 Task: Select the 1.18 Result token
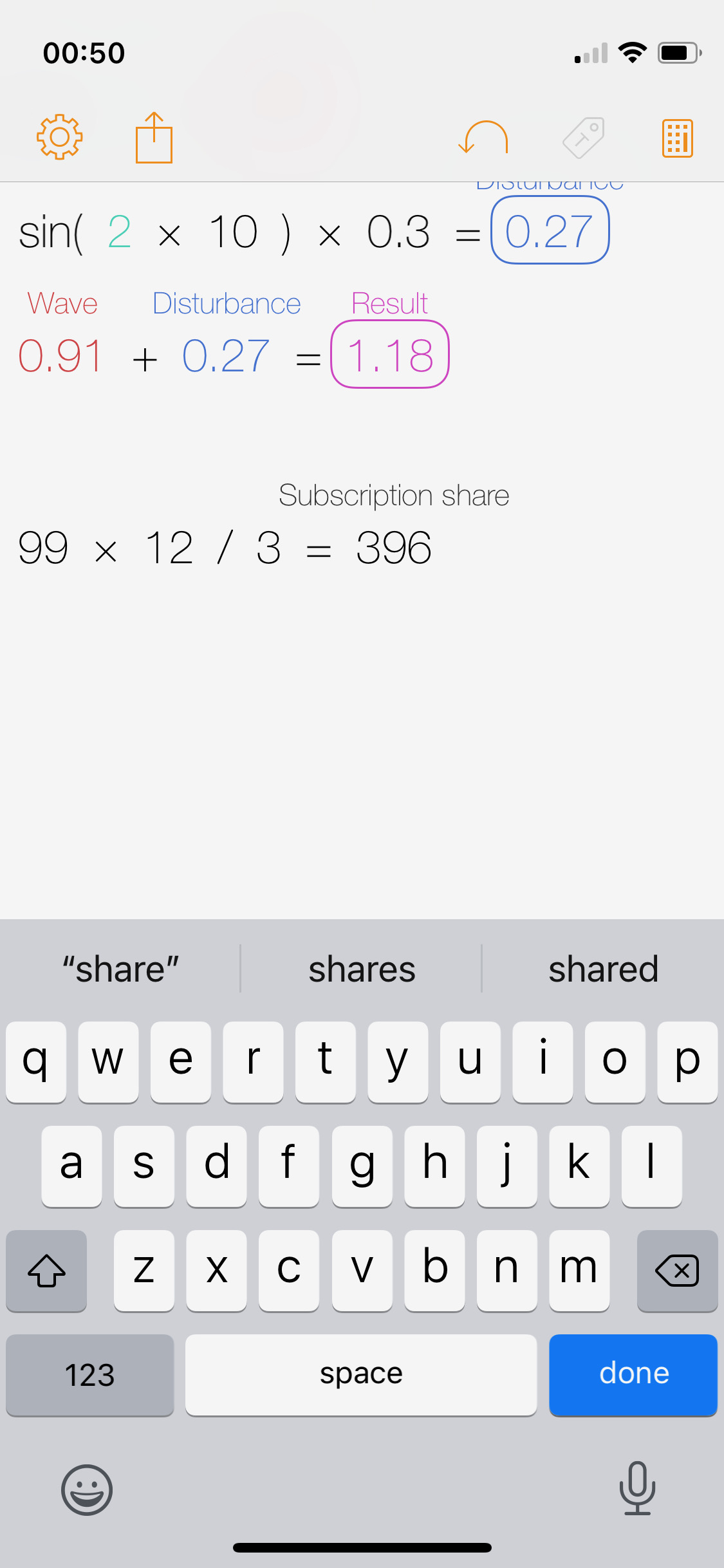390,355
